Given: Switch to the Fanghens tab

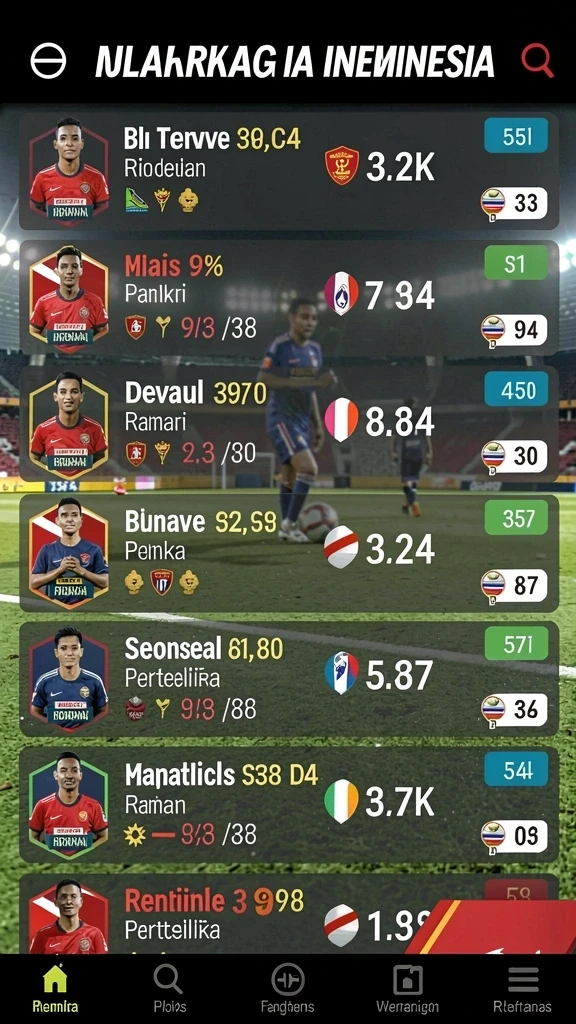Looking at the screenshot, I should (287, 988).
